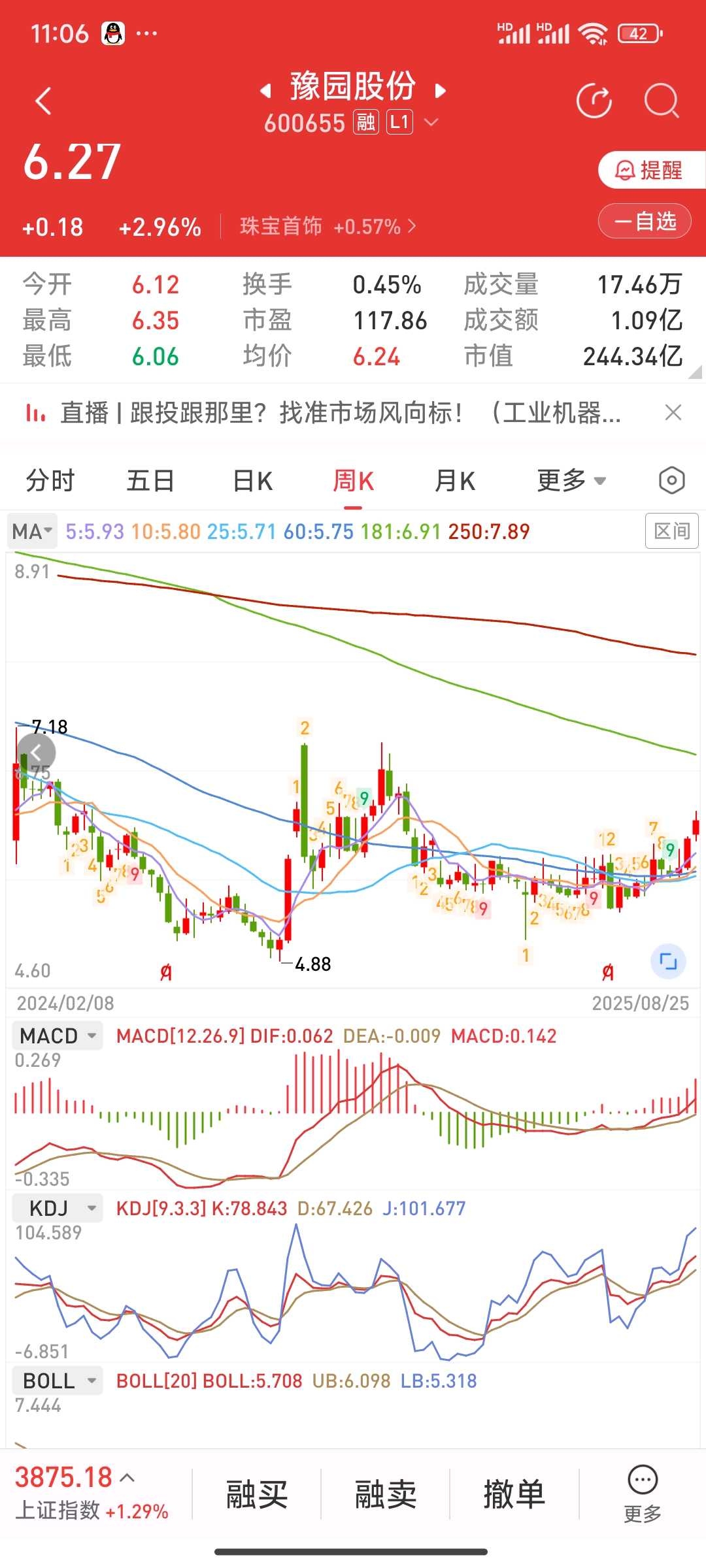Switch to the 分时 chart tab

50,481
